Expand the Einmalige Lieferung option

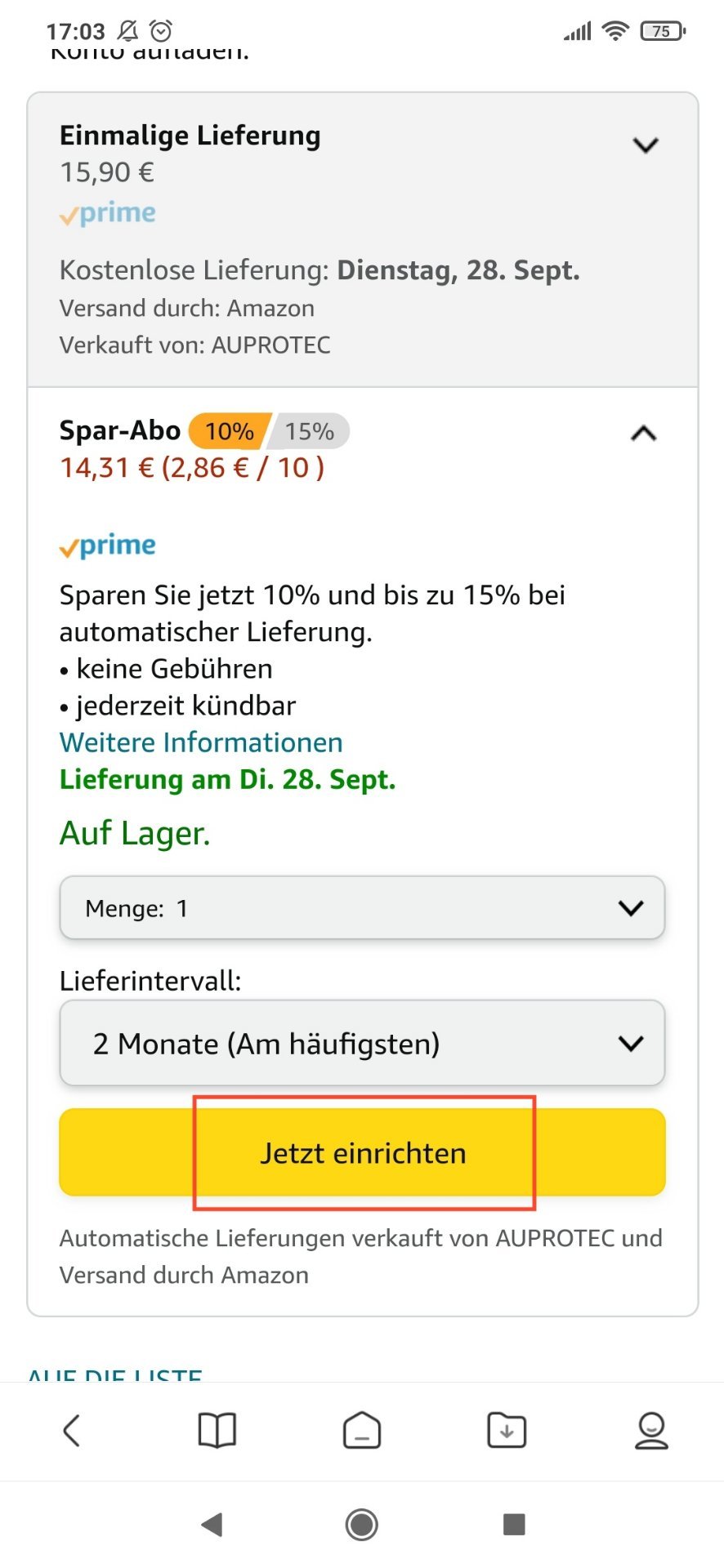(x=646, y=145)
